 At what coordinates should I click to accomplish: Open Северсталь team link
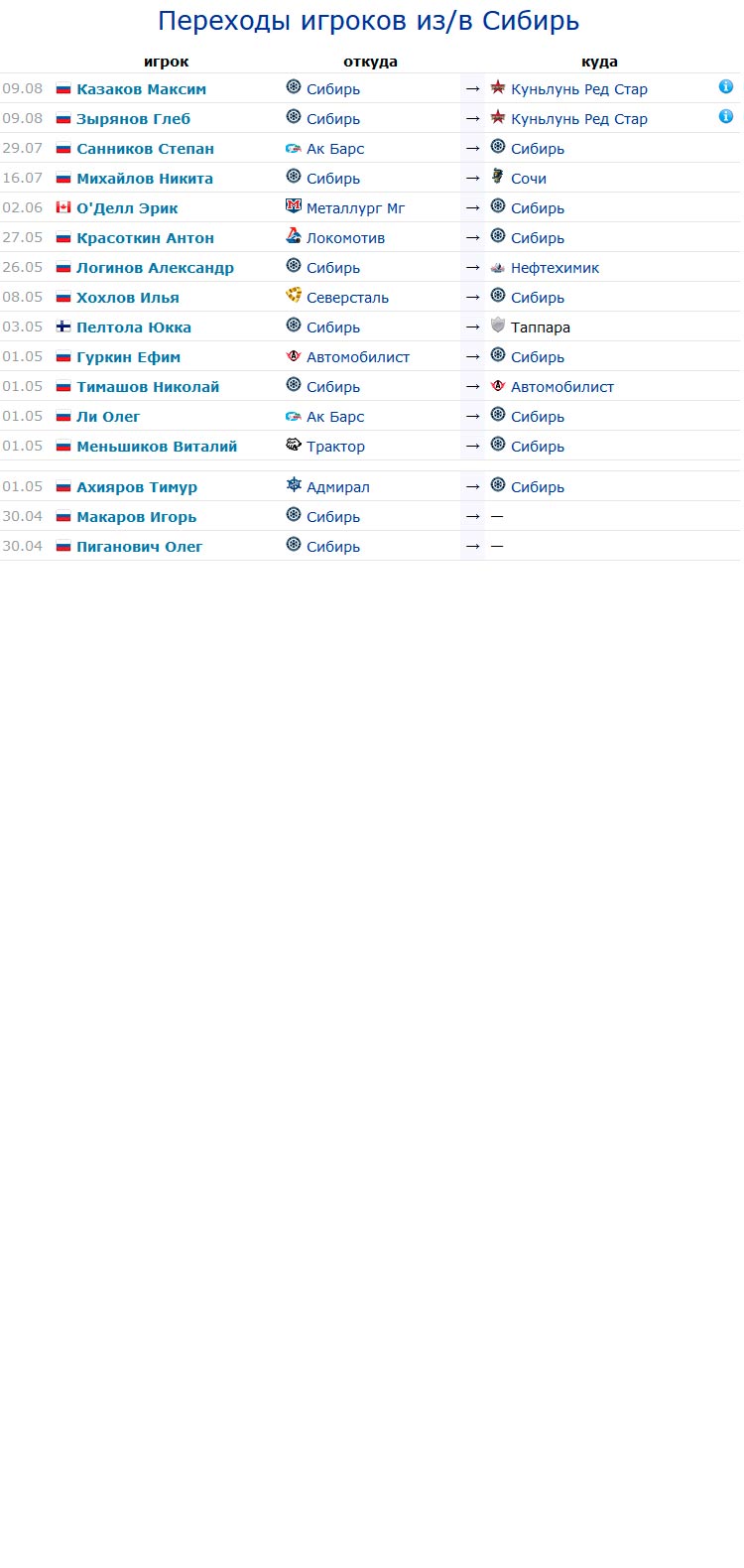pos(347,298)
